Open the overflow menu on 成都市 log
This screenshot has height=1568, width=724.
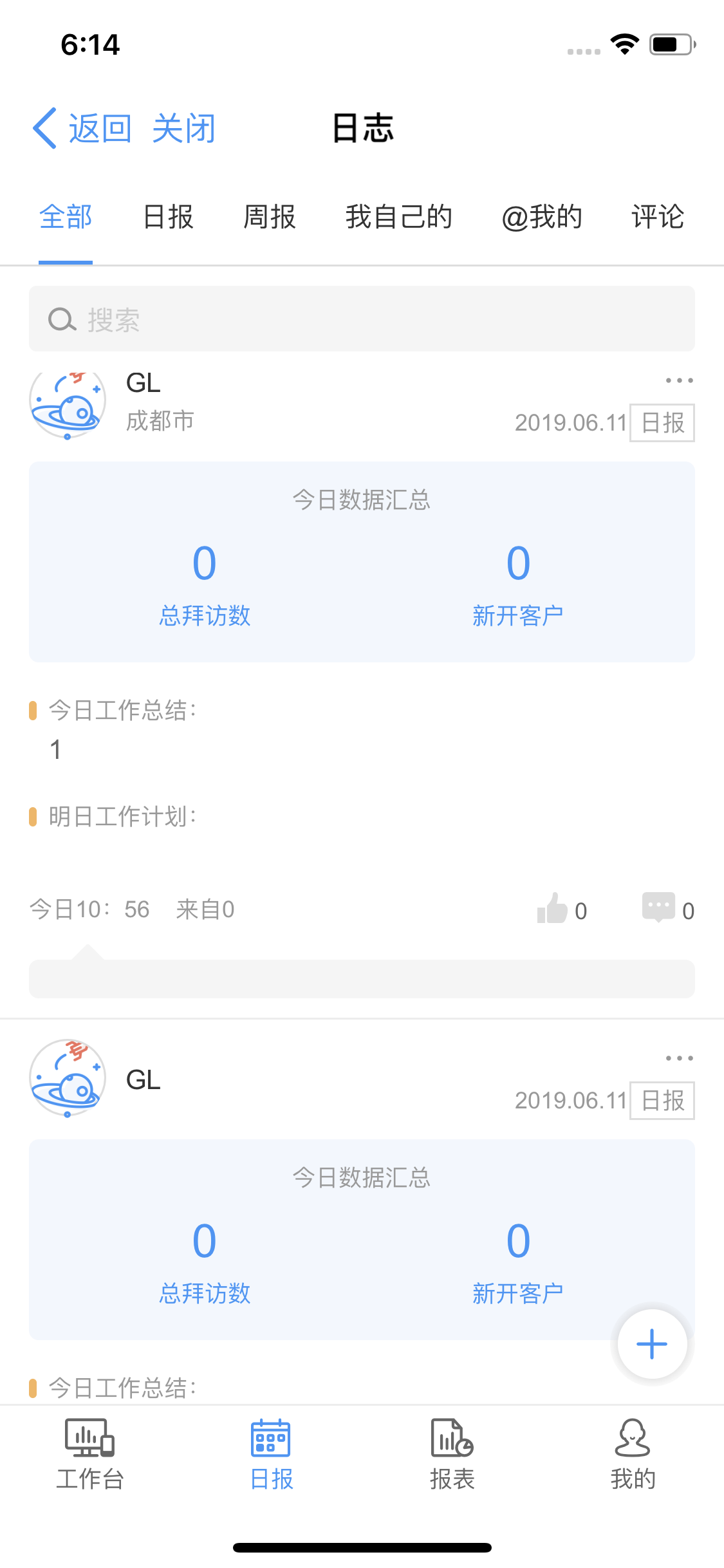679,380
